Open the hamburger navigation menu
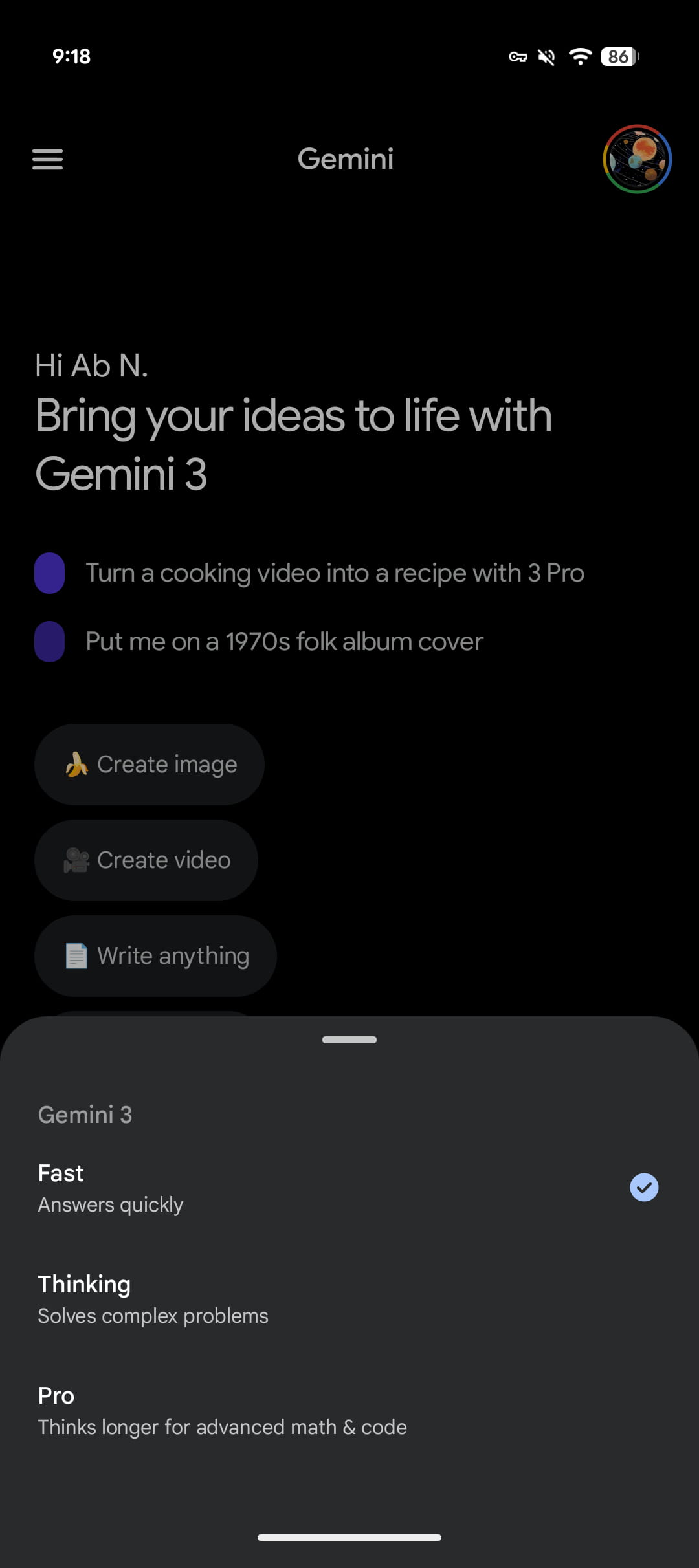 tap(48, 159)
